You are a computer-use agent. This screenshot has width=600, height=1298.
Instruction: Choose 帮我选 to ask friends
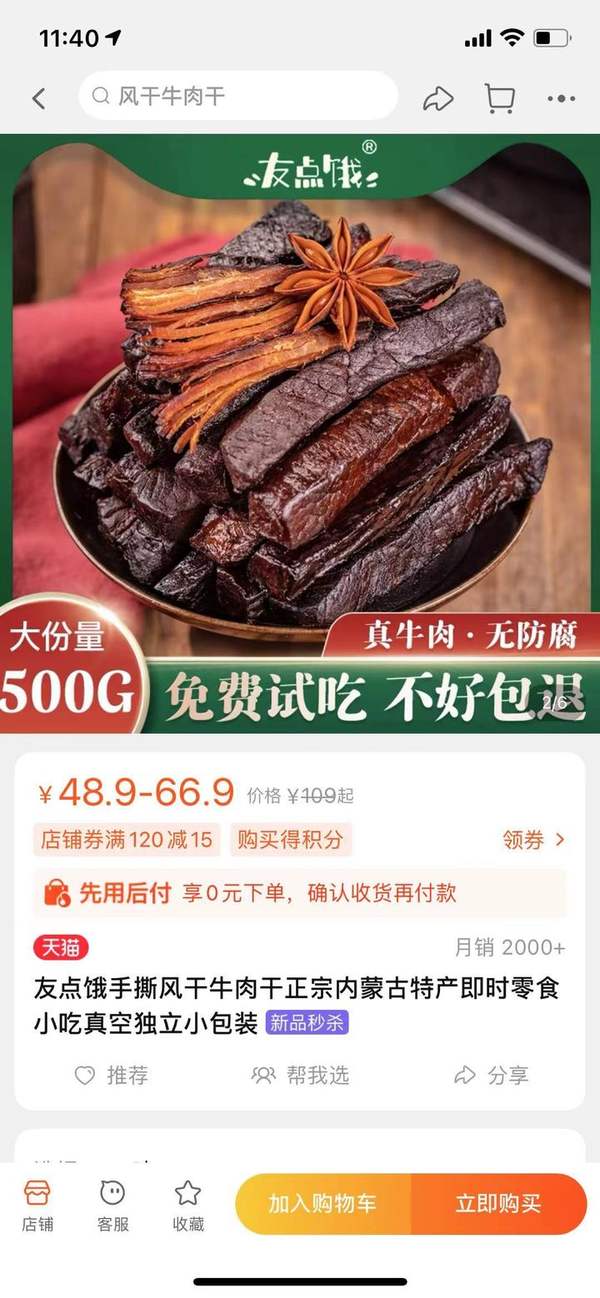pyautogui.click(x=300, y=1075)
